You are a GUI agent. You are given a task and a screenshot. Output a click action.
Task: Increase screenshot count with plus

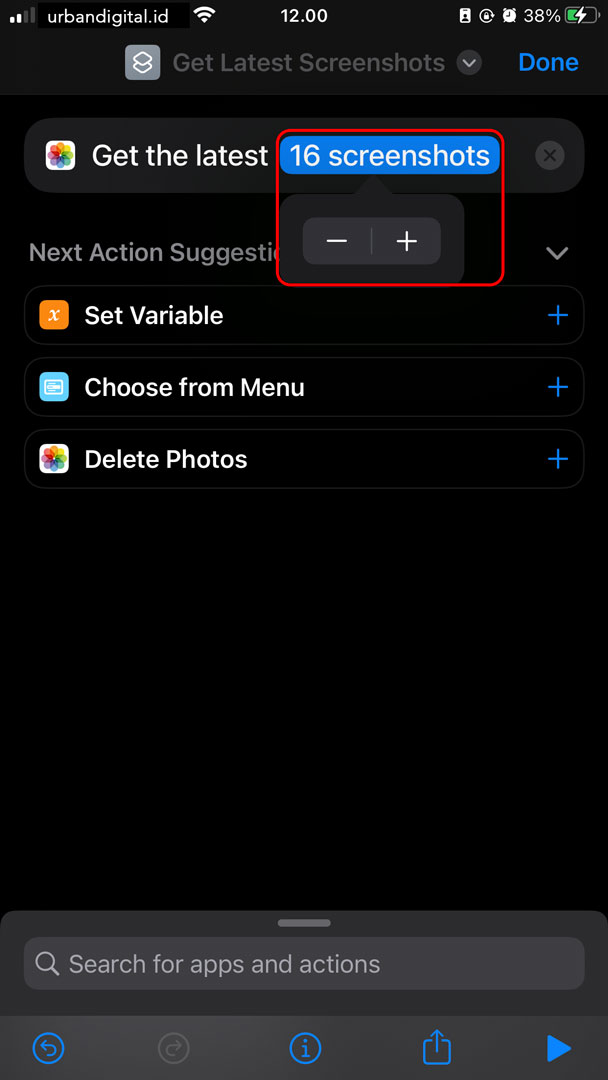click(x=406, y=241)
